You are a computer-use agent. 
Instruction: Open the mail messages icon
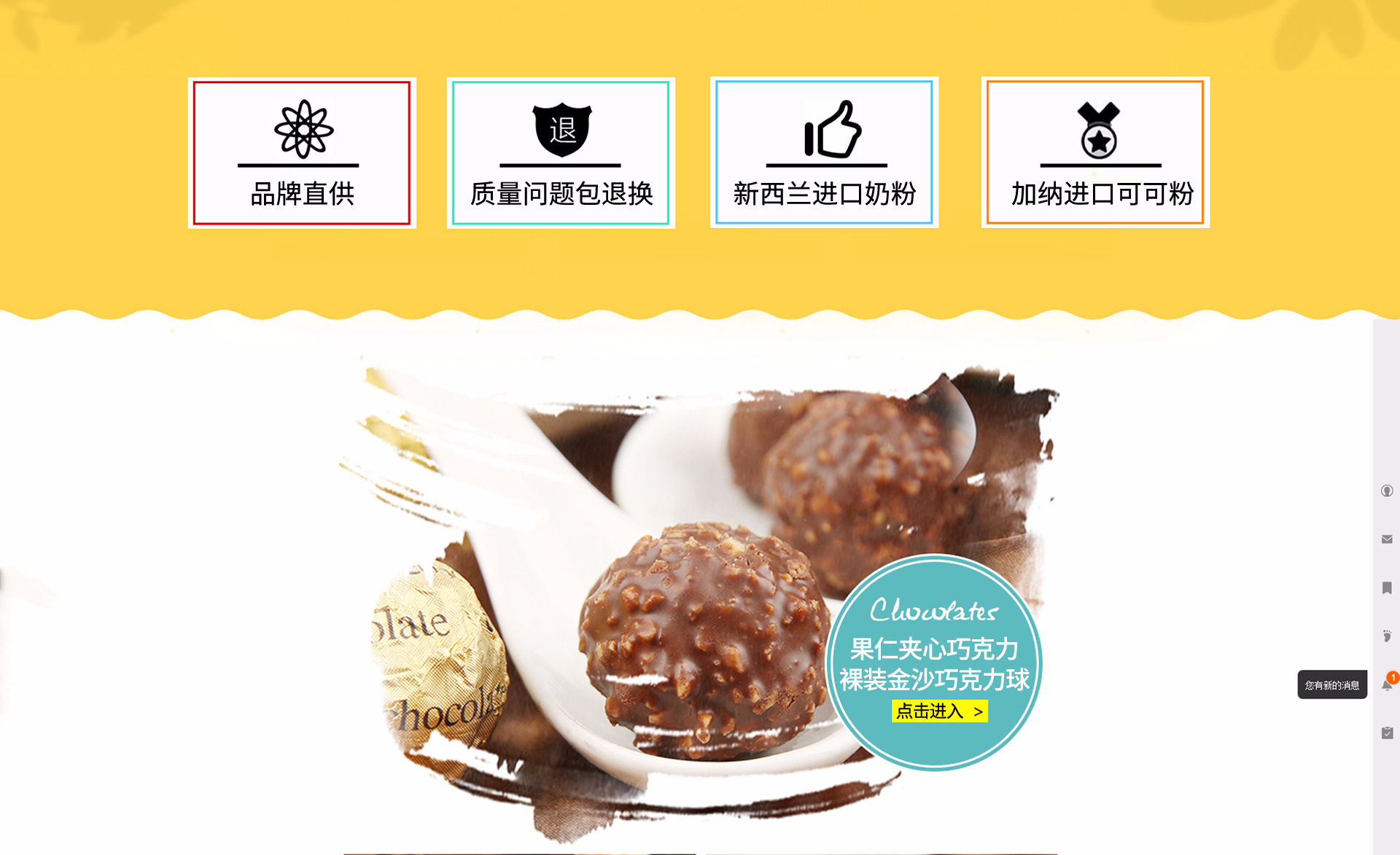coord(1387,539)
